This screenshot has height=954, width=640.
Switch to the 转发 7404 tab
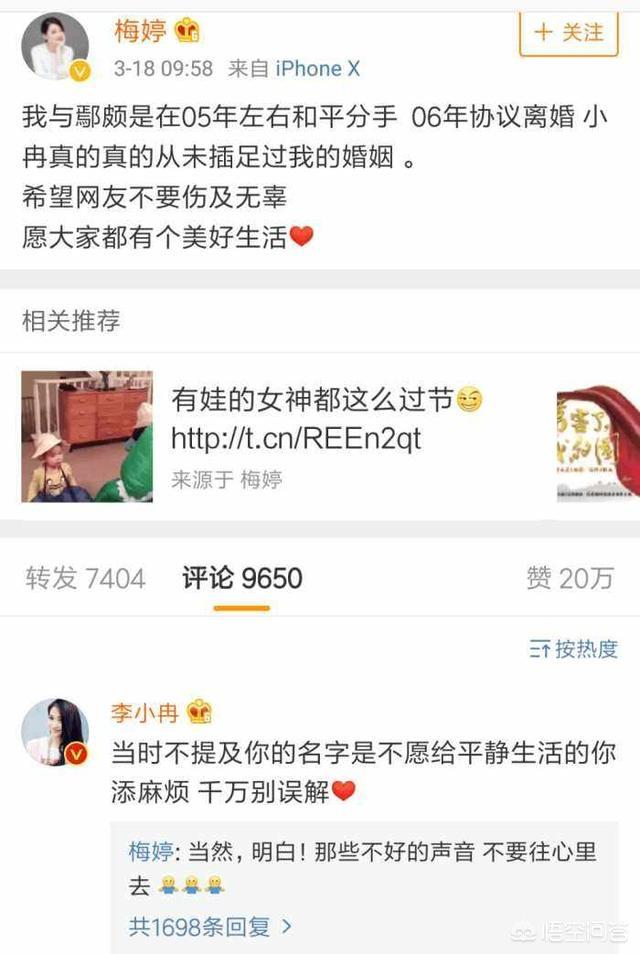[85, 578]
